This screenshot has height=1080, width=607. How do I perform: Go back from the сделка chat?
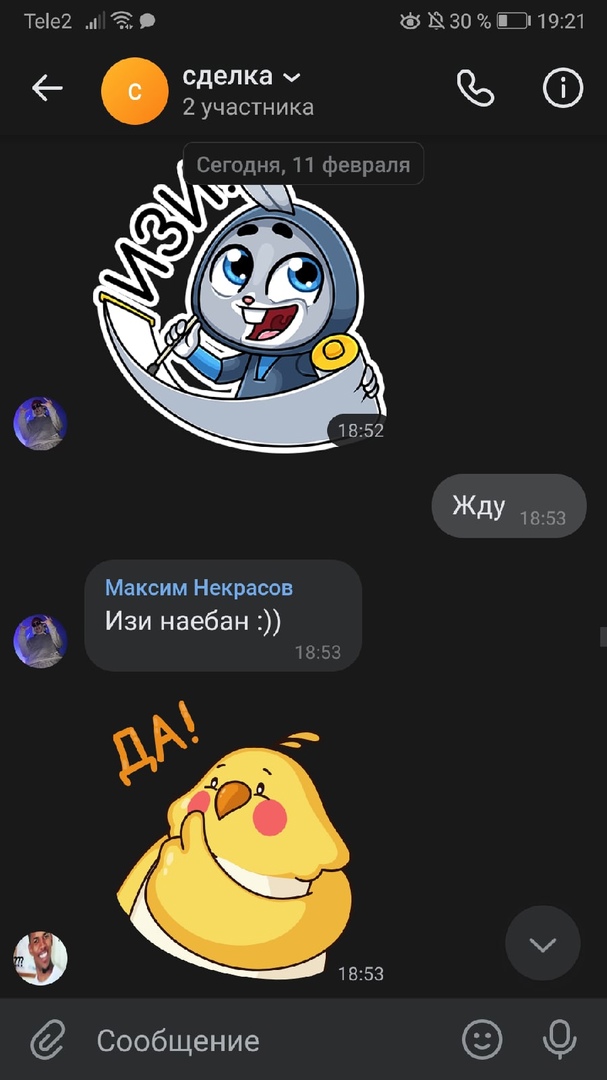(x=47, y=88)
